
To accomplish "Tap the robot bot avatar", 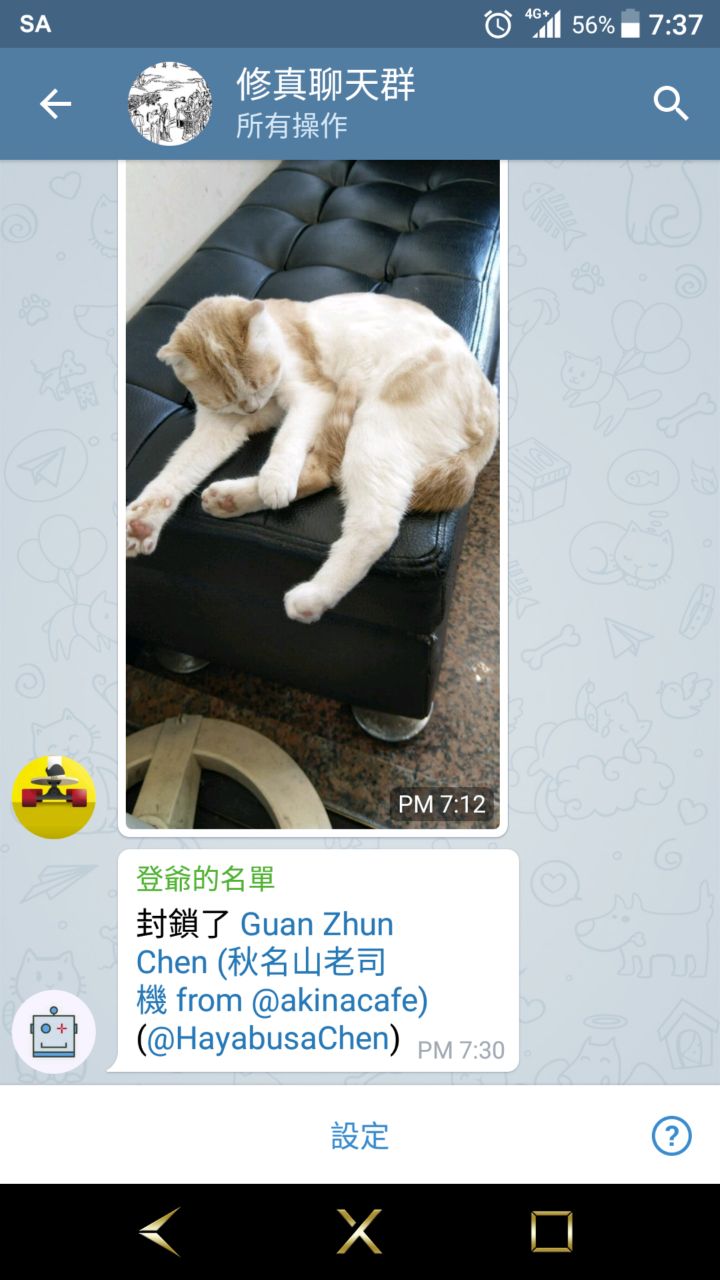I will [54, 1032].
